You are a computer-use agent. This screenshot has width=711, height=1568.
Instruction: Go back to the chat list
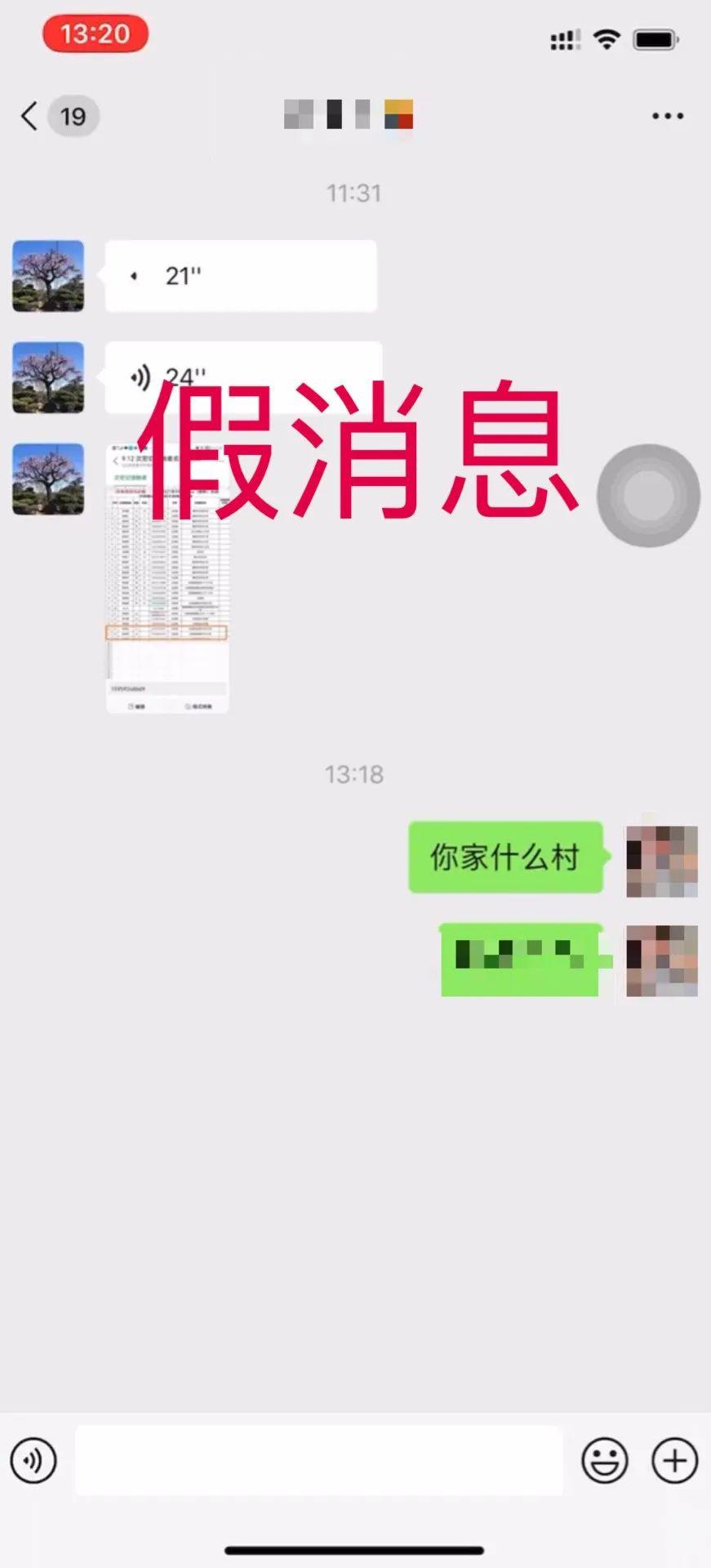click(x=29, y=116)
